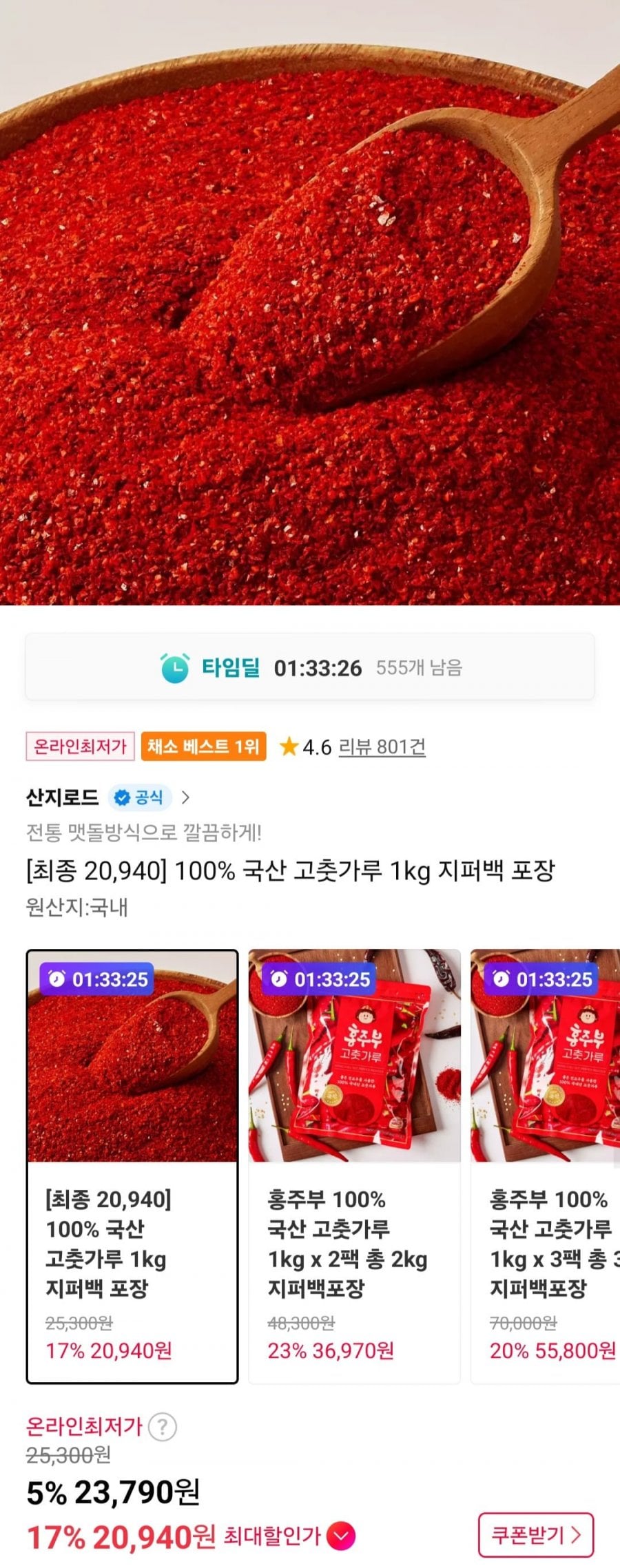Select the 1kg 지퍼백 포장 option card
The height and width of the screenshot is (1568, 620).
click(x=132, y=1167)
